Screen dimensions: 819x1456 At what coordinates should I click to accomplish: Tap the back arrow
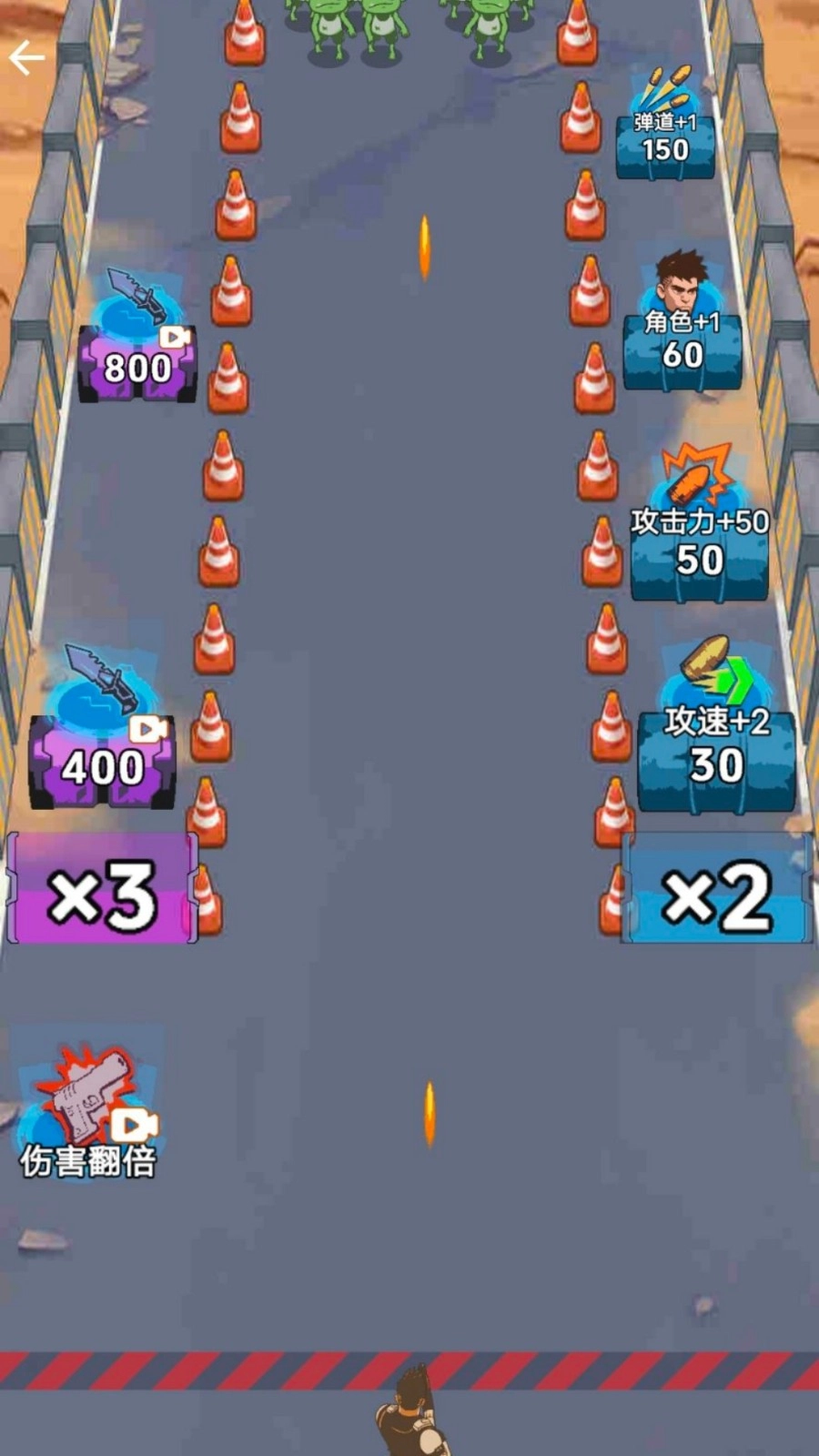click(26, 59)
